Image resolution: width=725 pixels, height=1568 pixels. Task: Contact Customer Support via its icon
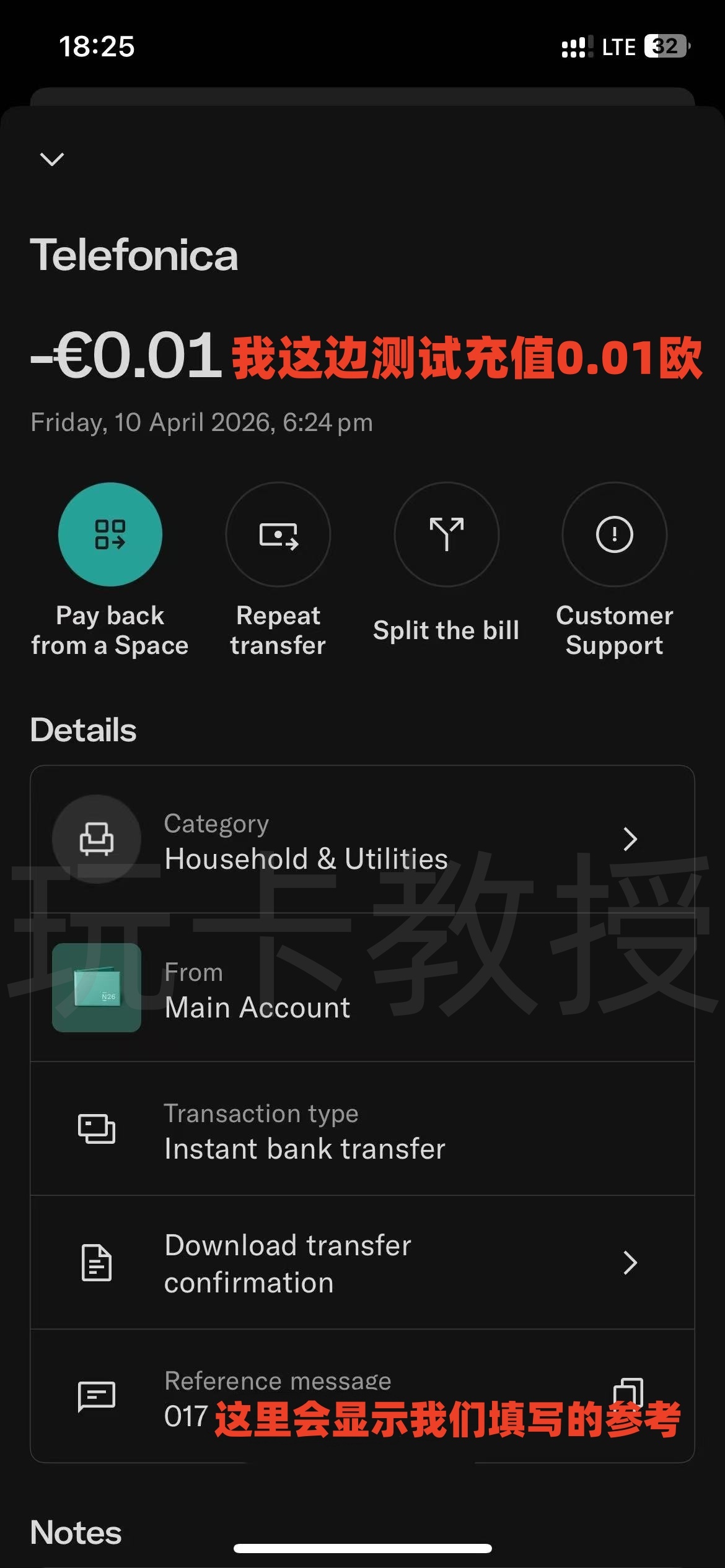614,534
